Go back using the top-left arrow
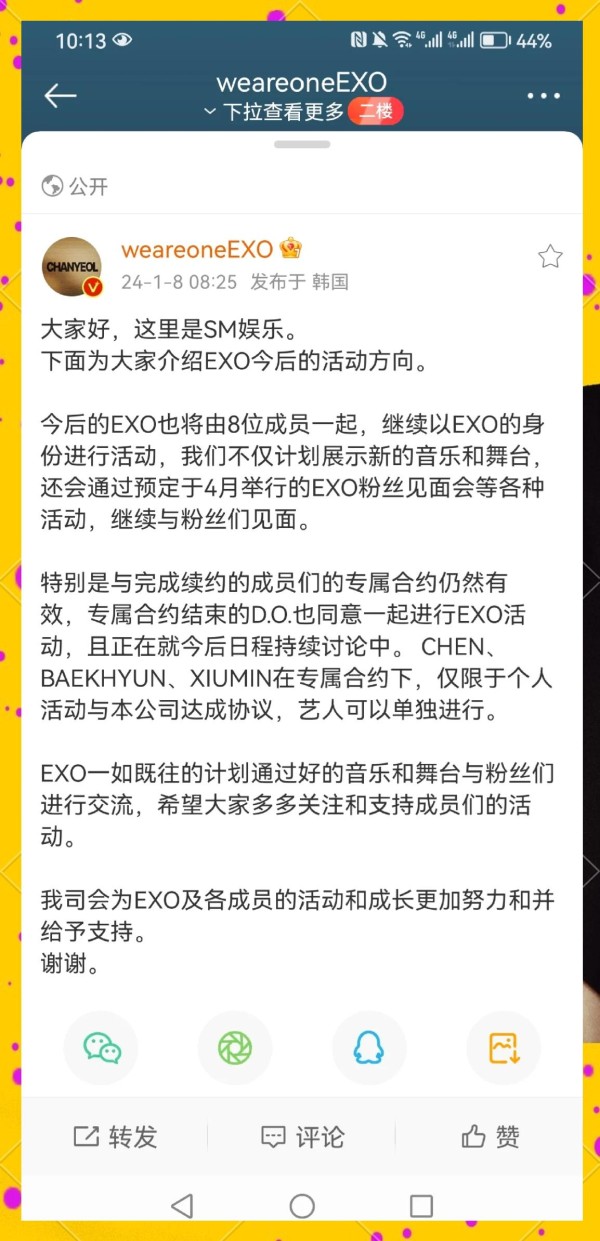The height and width of the screenshot is (1241, 600). (x=61, y=96)
